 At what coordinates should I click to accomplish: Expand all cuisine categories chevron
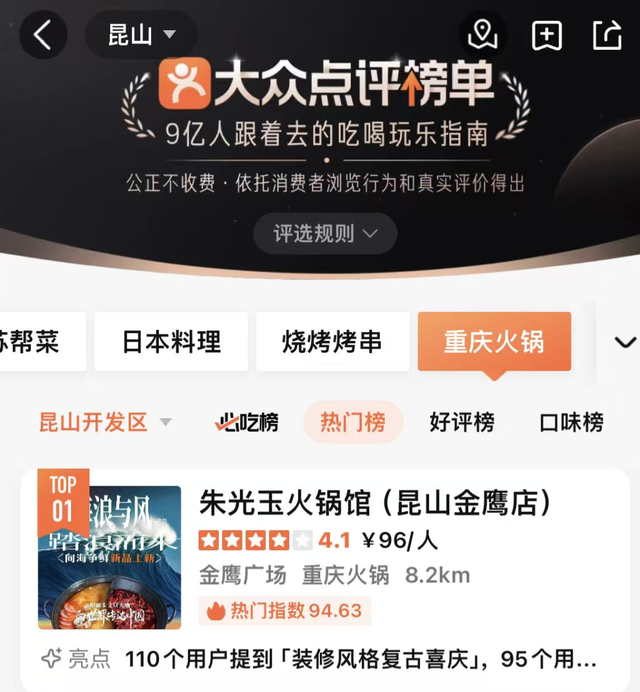(x=624, y=342)
